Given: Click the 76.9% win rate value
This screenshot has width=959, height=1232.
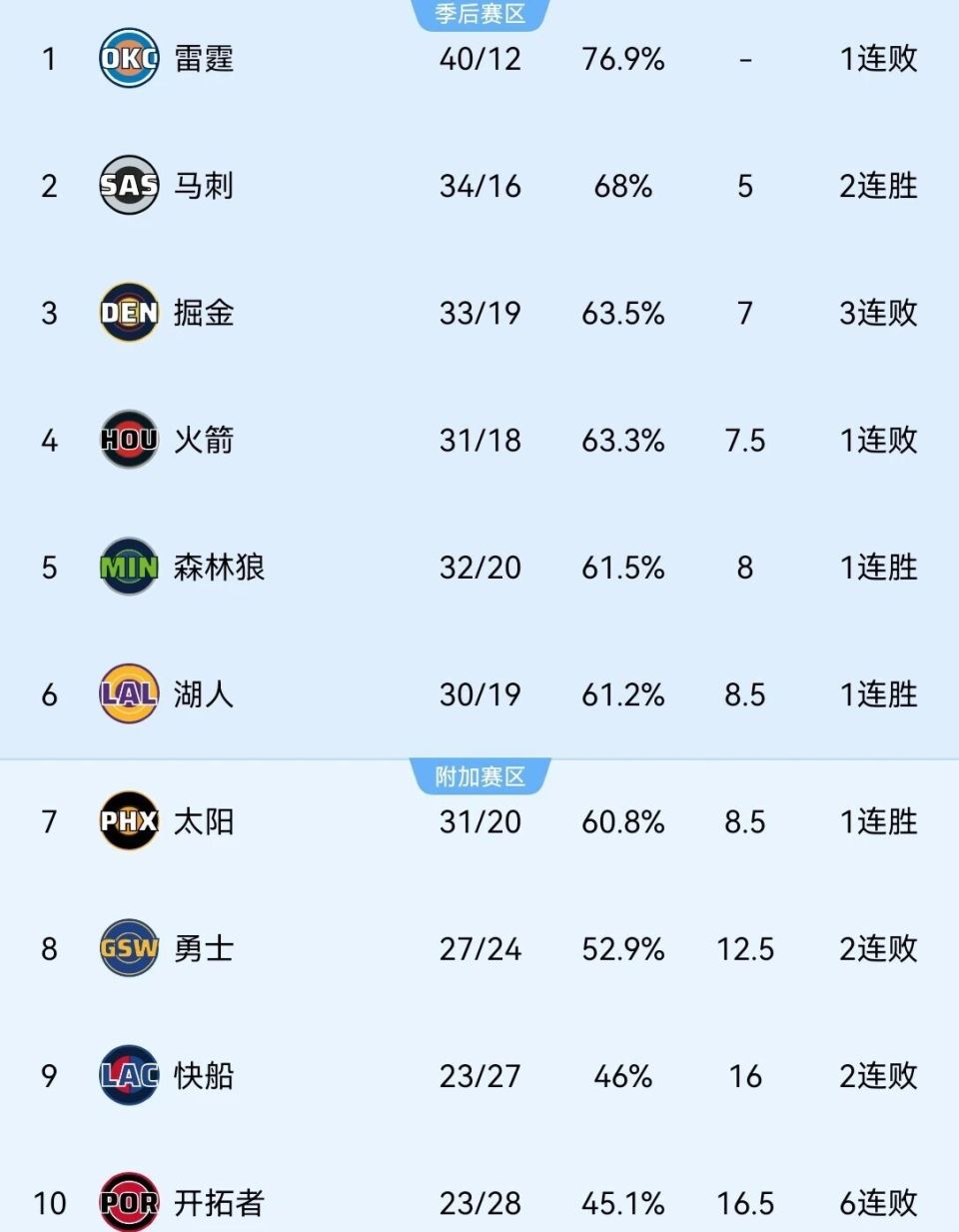Looking at the screenshot, I should (621, 58).
